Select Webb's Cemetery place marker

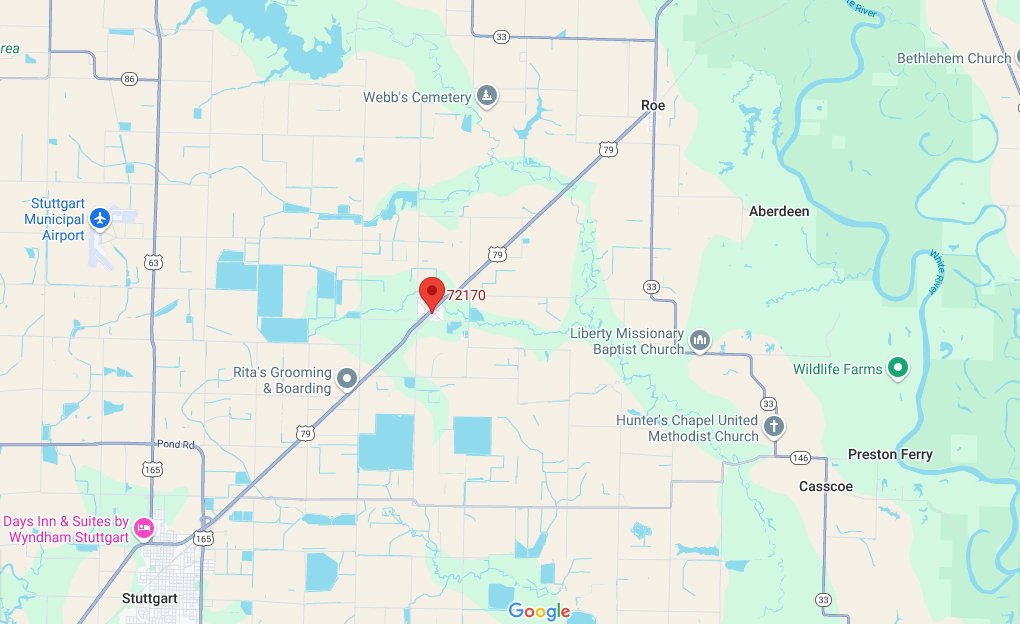486,96
